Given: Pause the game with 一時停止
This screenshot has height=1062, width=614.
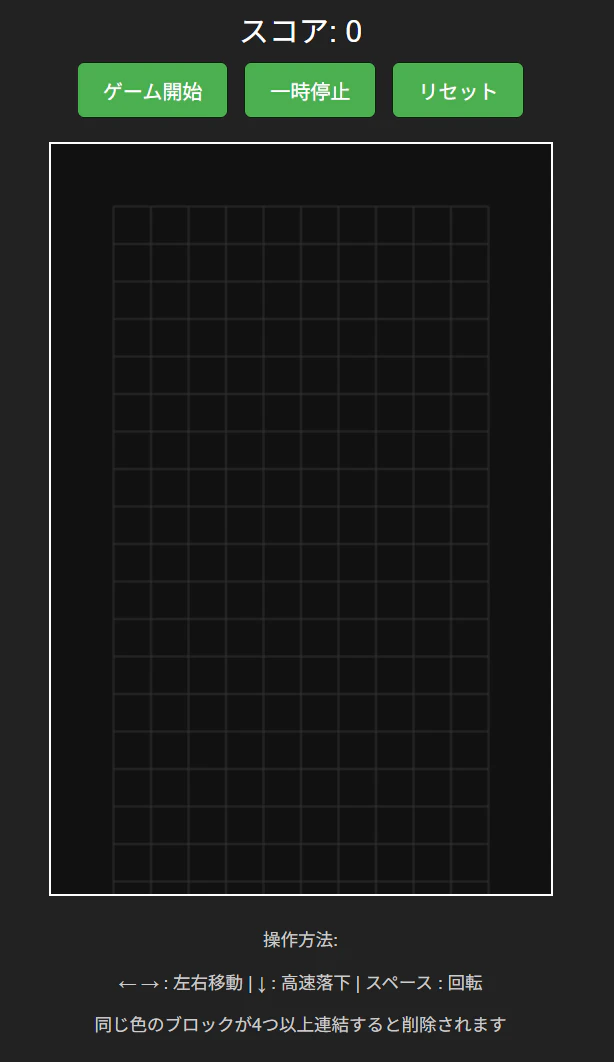Looking at the screenshot, I should point(309,90).
